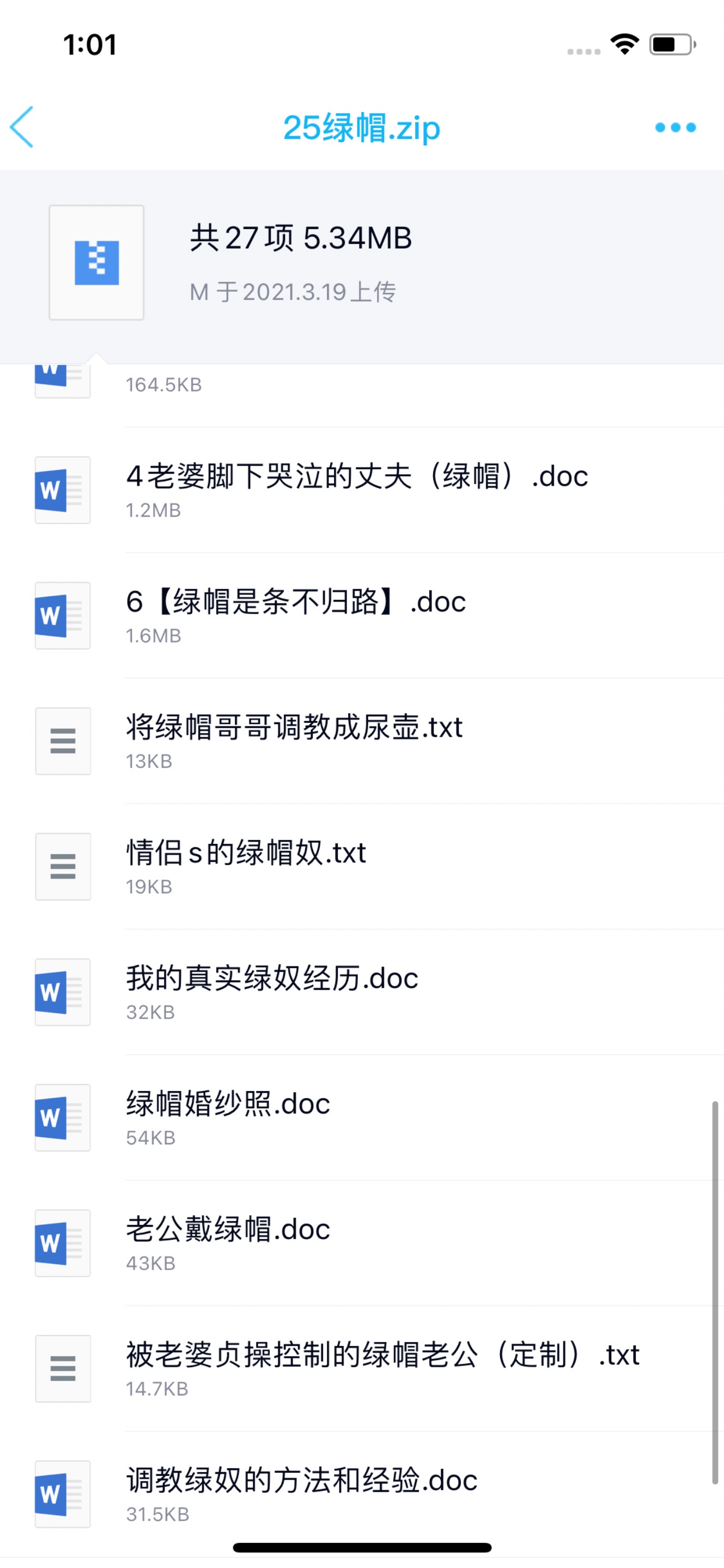Open 将绿帽哥哥调教成尿壶.txt
This screenshot has height=1568, width=724.
click(x=362, y=741)
